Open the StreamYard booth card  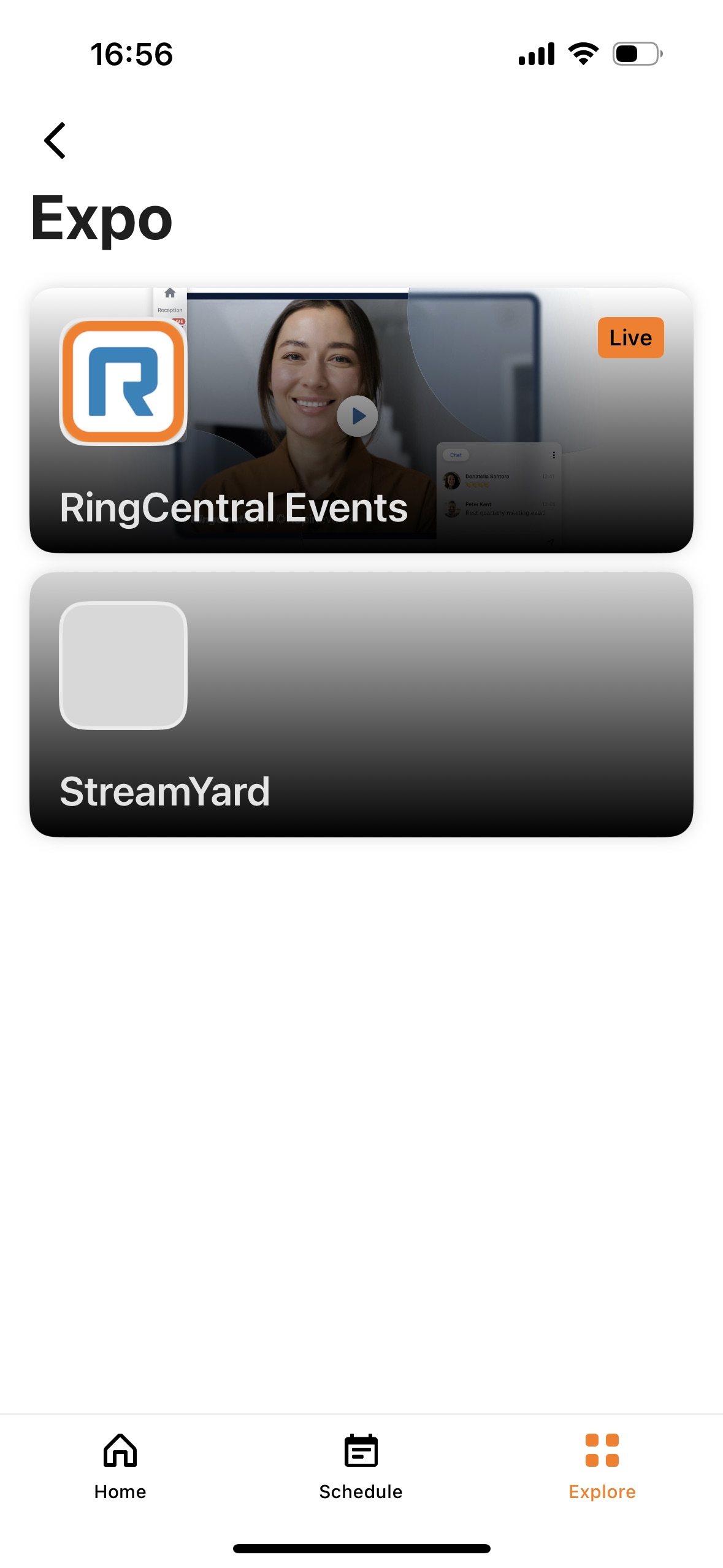click(361, 704)
